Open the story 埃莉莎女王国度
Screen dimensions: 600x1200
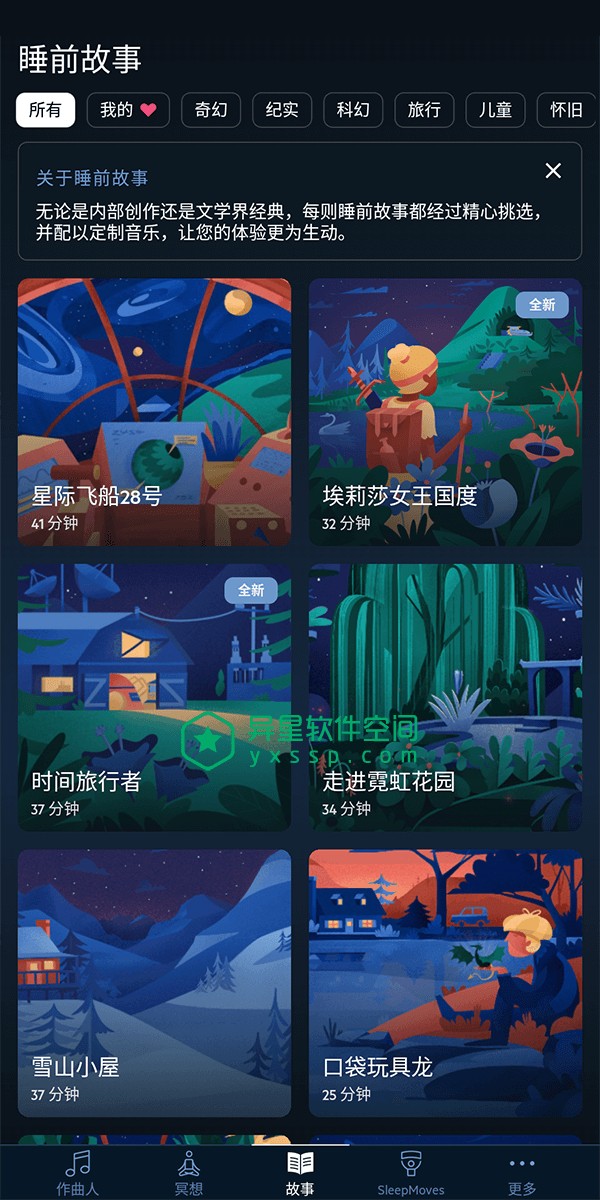[x=445, y=412]
